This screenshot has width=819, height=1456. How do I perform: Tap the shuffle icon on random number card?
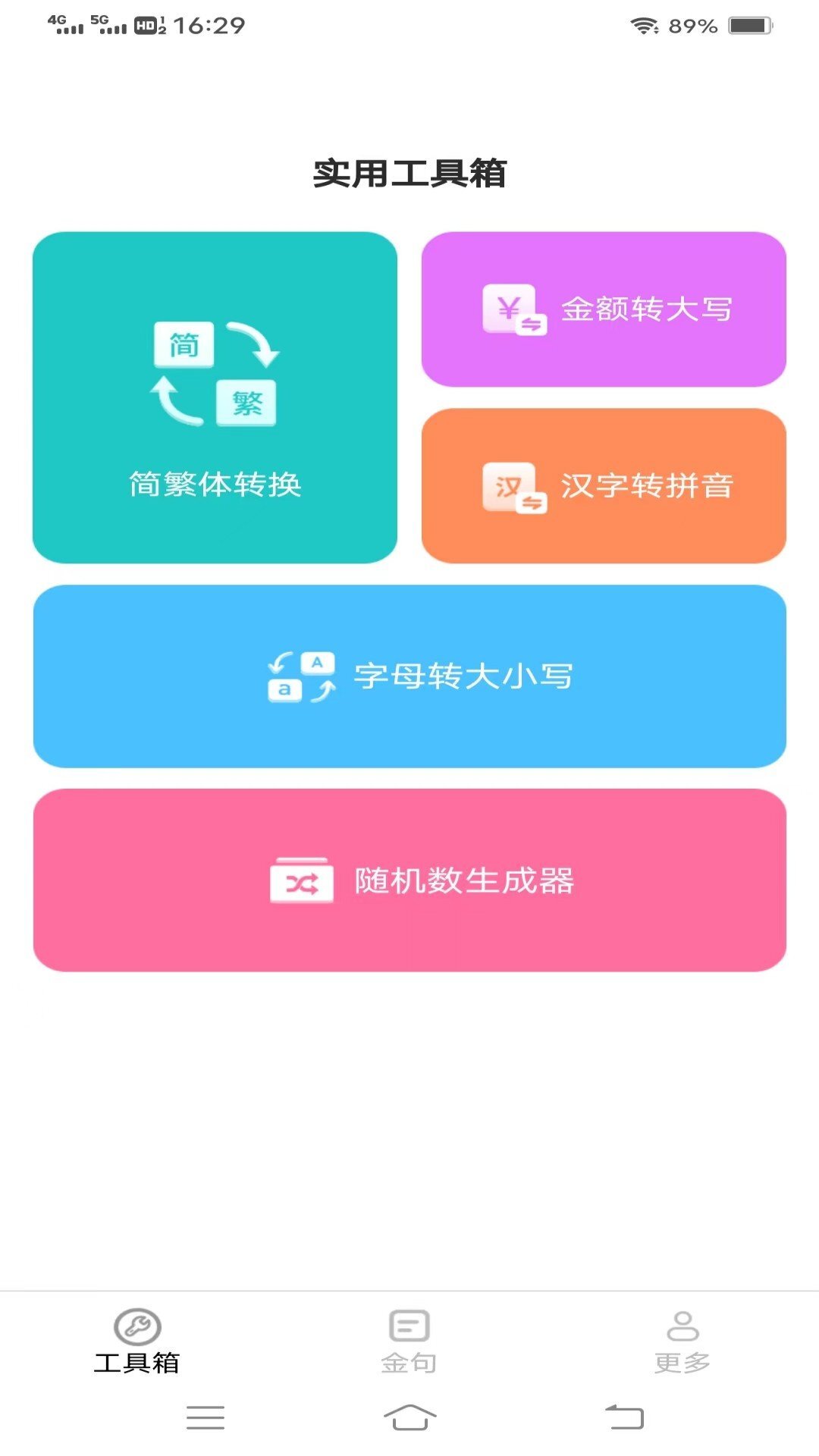pyautogui.click(x=303, y=881)
